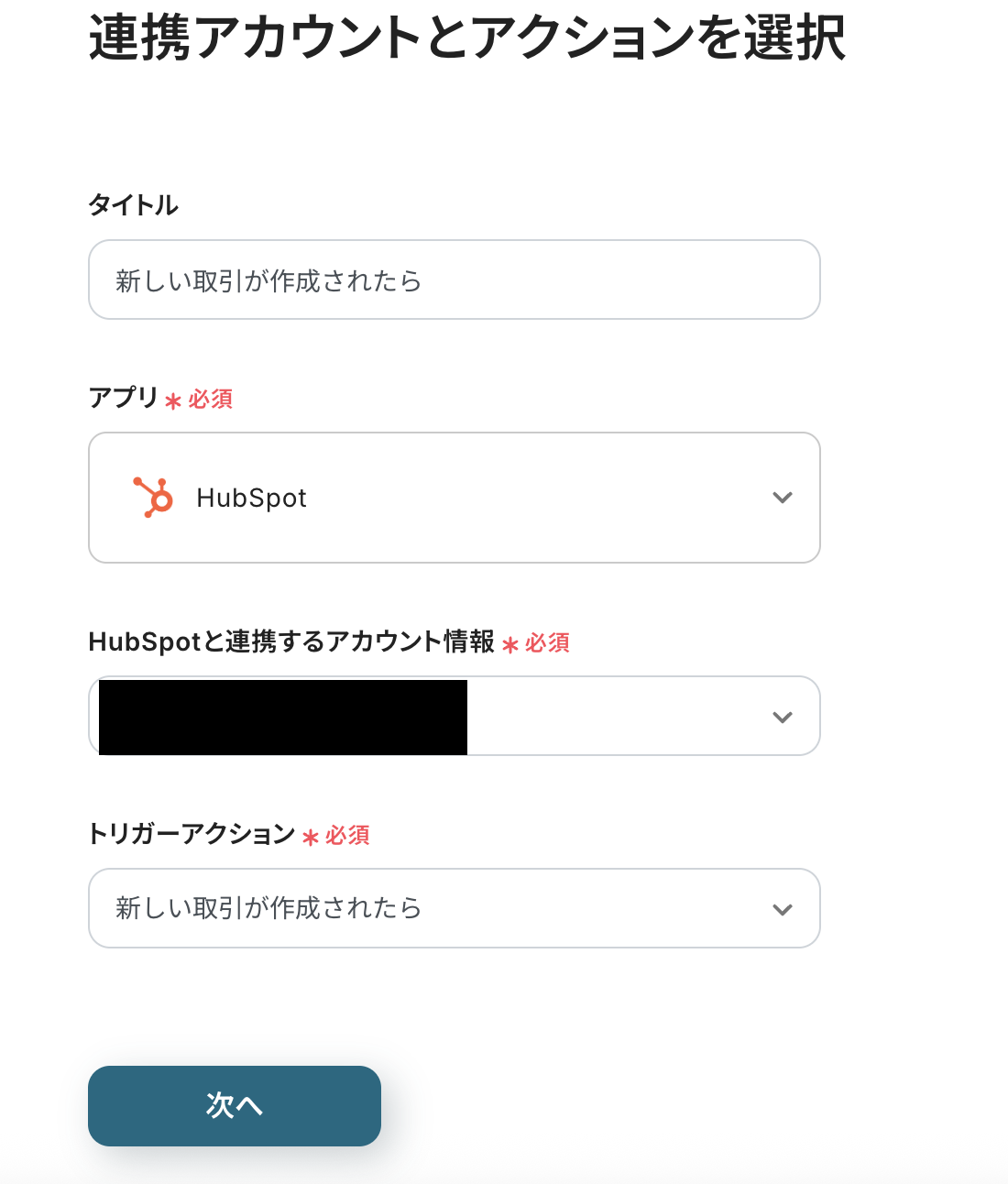The height and width of the screenshot is (1184, 1008).
Task: Tap the 次へ button
Action: [235, 1105]
